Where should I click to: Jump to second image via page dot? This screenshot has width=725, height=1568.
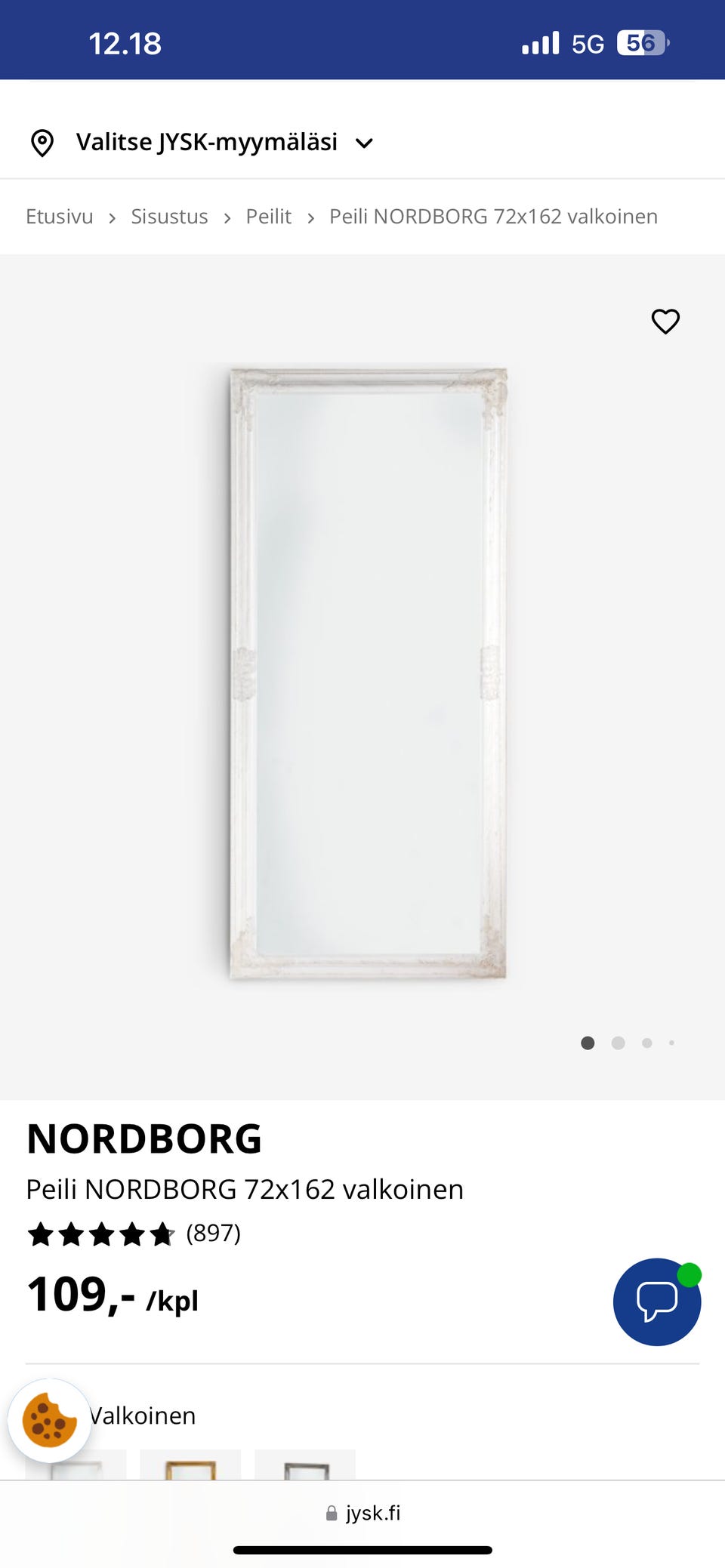(x=618, y=1043)
